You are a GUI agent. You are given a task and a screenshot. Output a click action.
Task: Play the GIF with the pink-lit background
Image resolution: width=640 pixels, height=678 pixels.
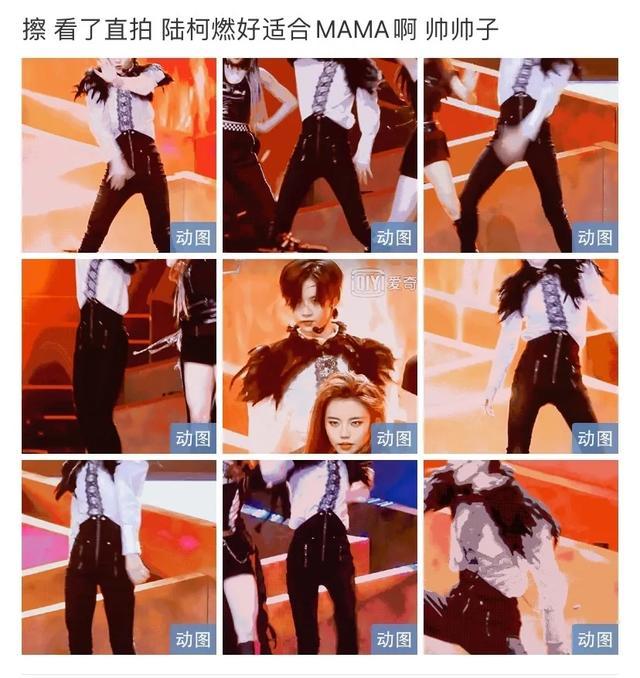(118, 557)
